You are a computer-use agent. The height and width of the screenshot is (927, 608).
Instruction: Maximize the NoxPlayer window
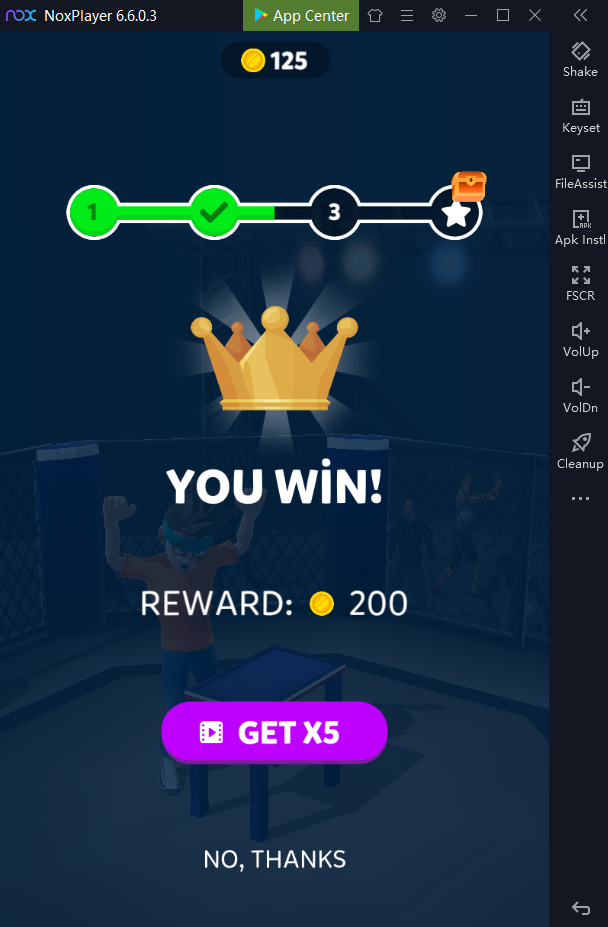[x=503, y=15]
